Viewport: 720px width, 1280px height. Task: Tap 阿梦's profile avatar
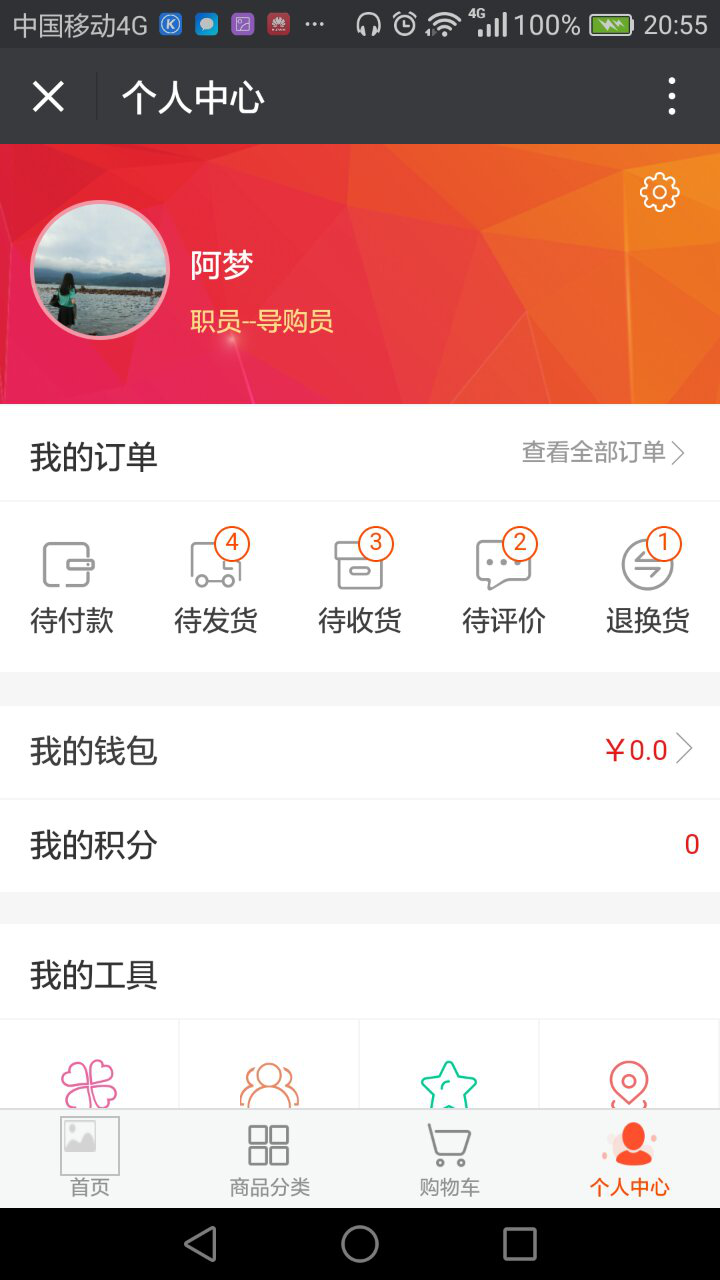100,270
